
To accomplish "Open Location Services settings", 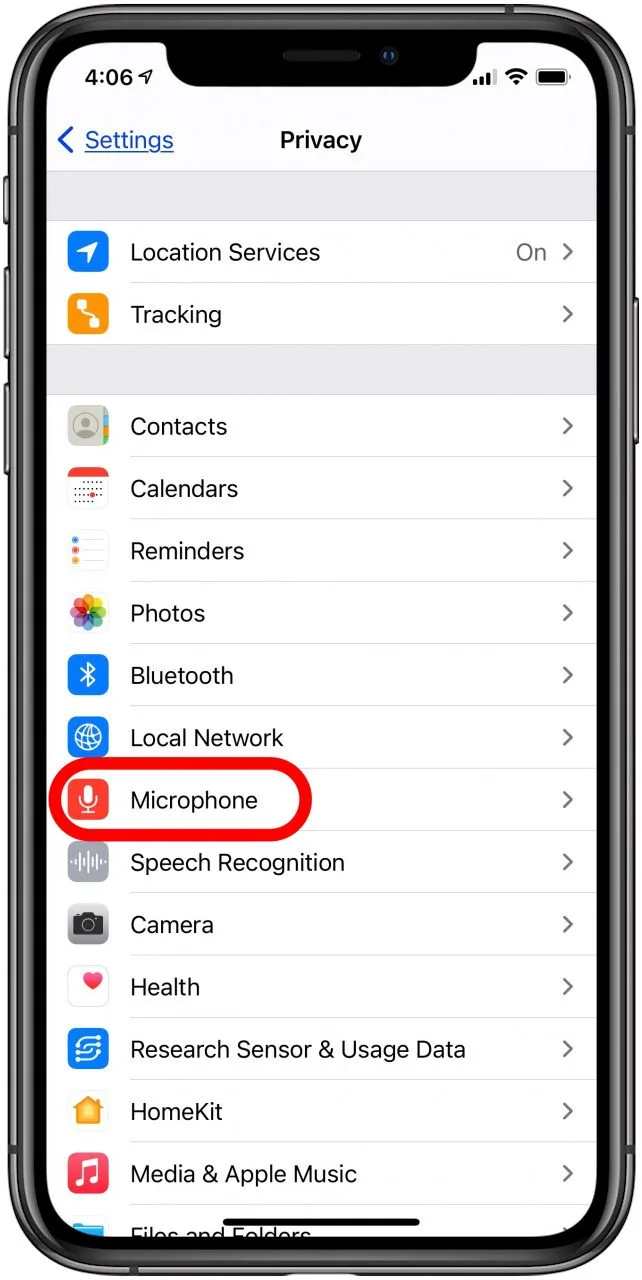I will [320, 252].
